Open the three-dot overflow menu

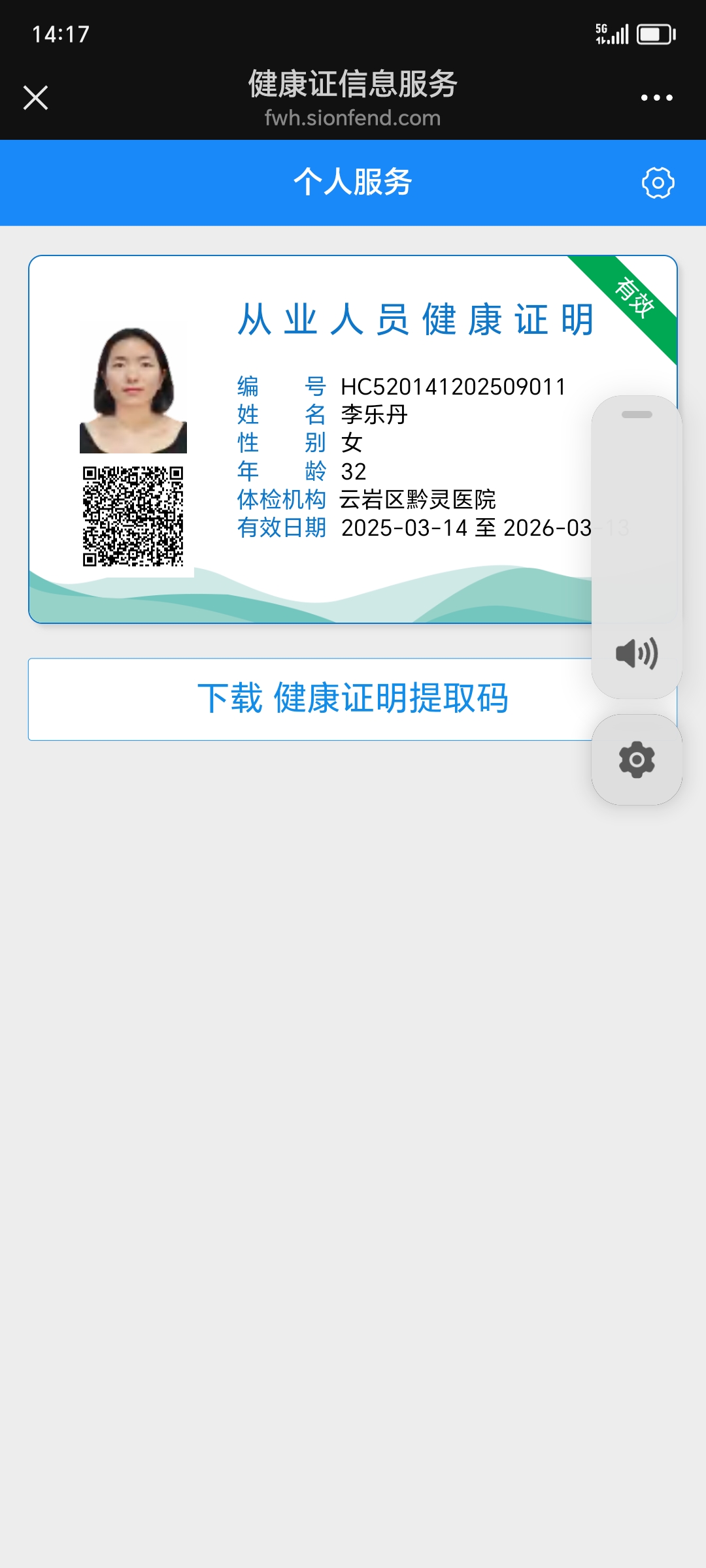point(656,98)
